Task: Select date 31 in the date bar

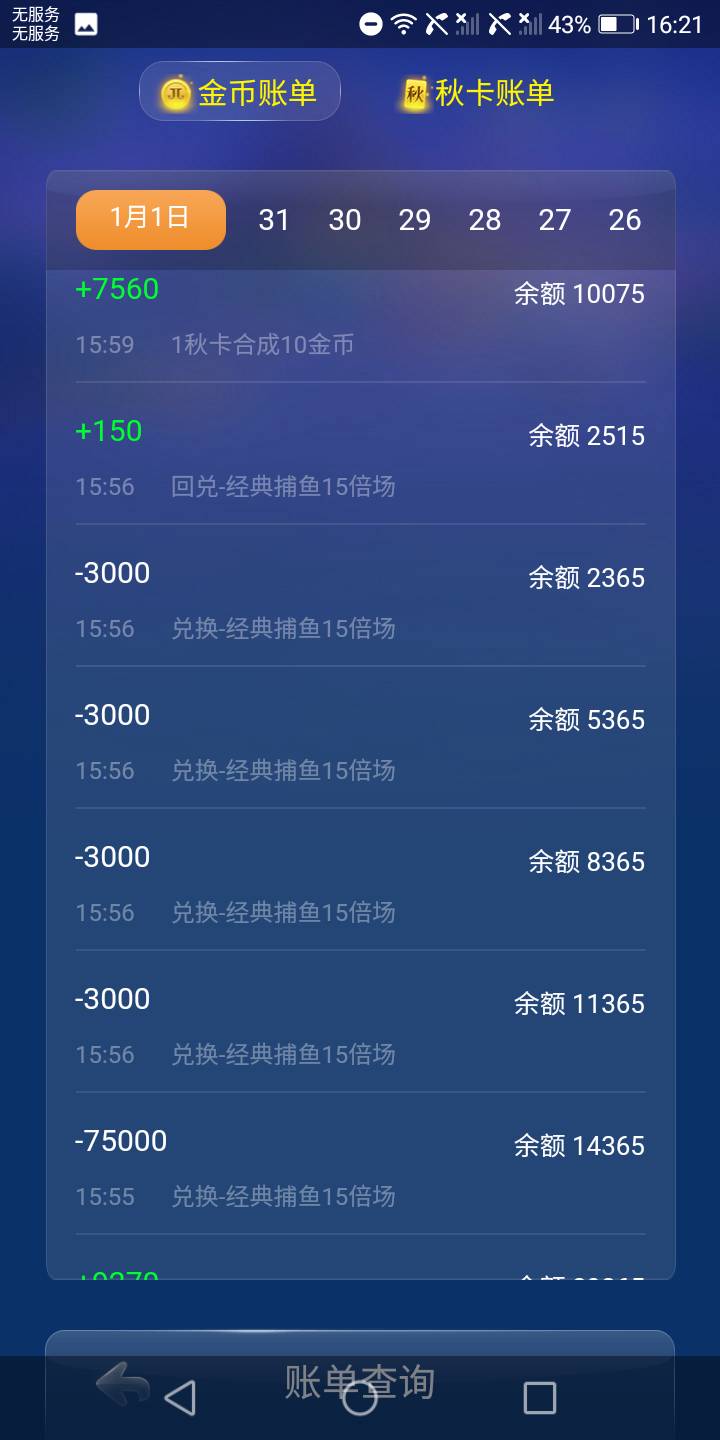Action: (275, 219)
